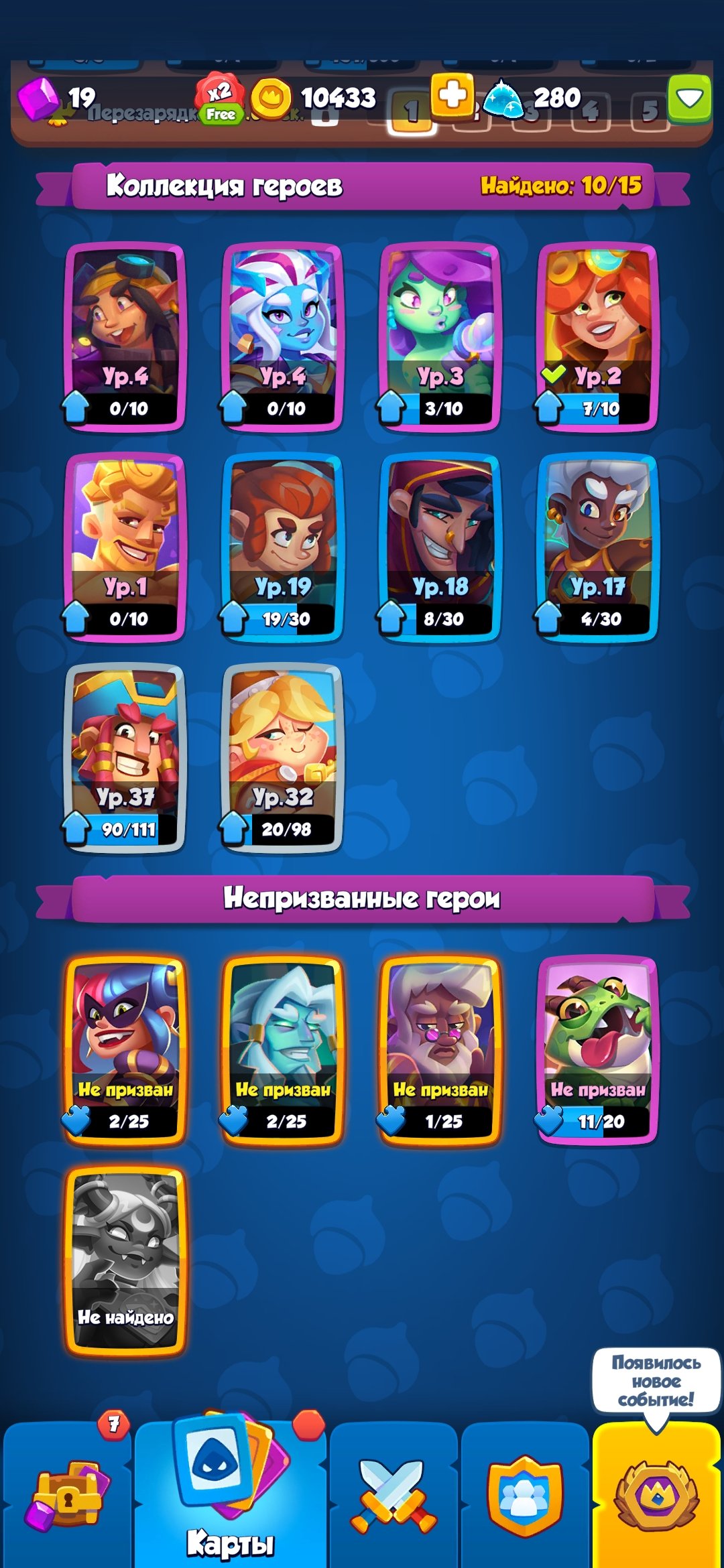View unsummoned bearded hero with 1/25
Screen dimensions: 724x1568
click(x=440, y=1050)
